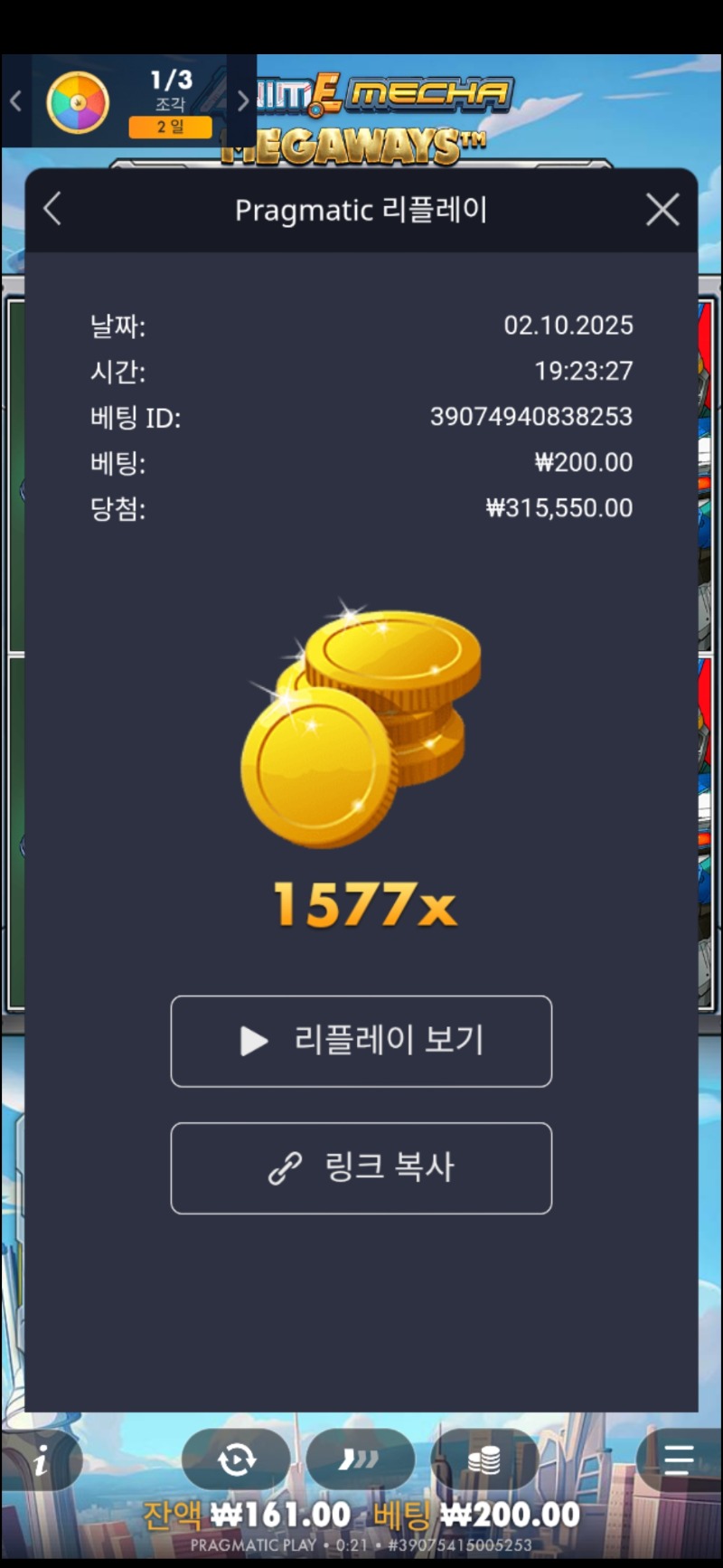Viewport: 723px width, 1568px height.
Task: Open the autoplay spin settings
Action: tap(237, 1459)
